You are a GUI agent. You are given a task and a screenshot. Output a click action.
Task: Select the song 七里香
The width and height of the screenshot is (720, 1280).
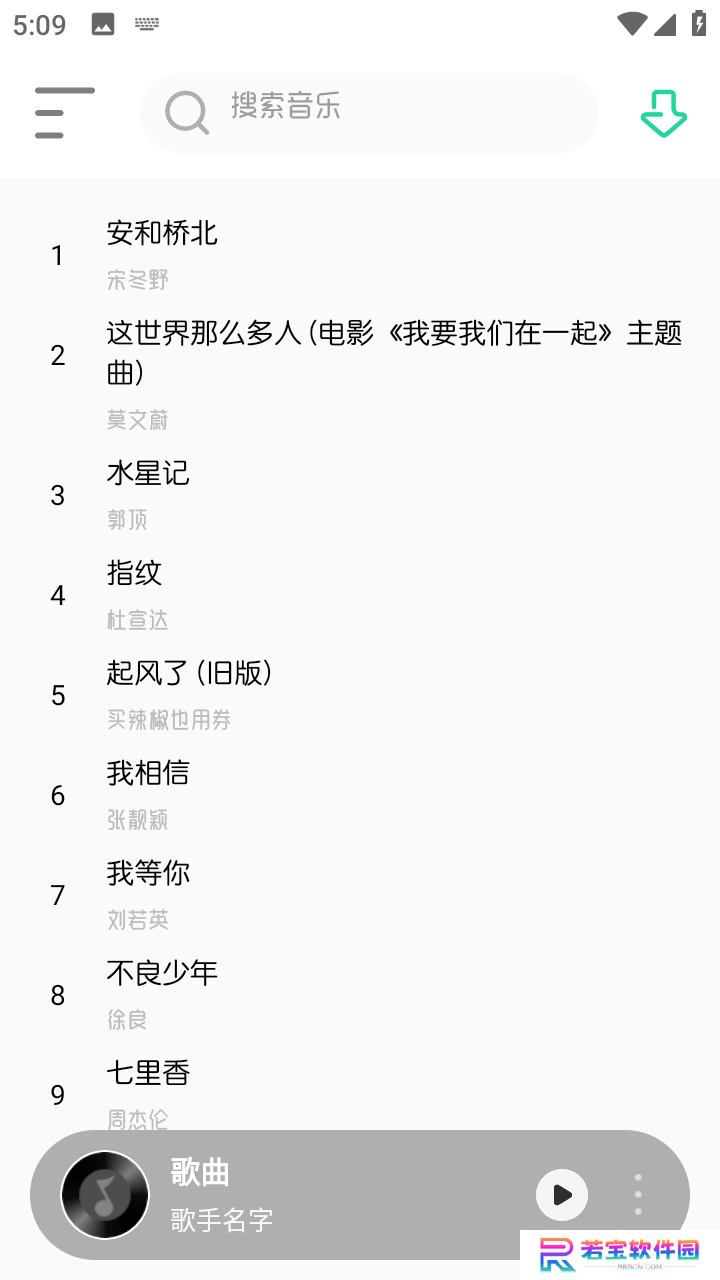[360, 1092]
